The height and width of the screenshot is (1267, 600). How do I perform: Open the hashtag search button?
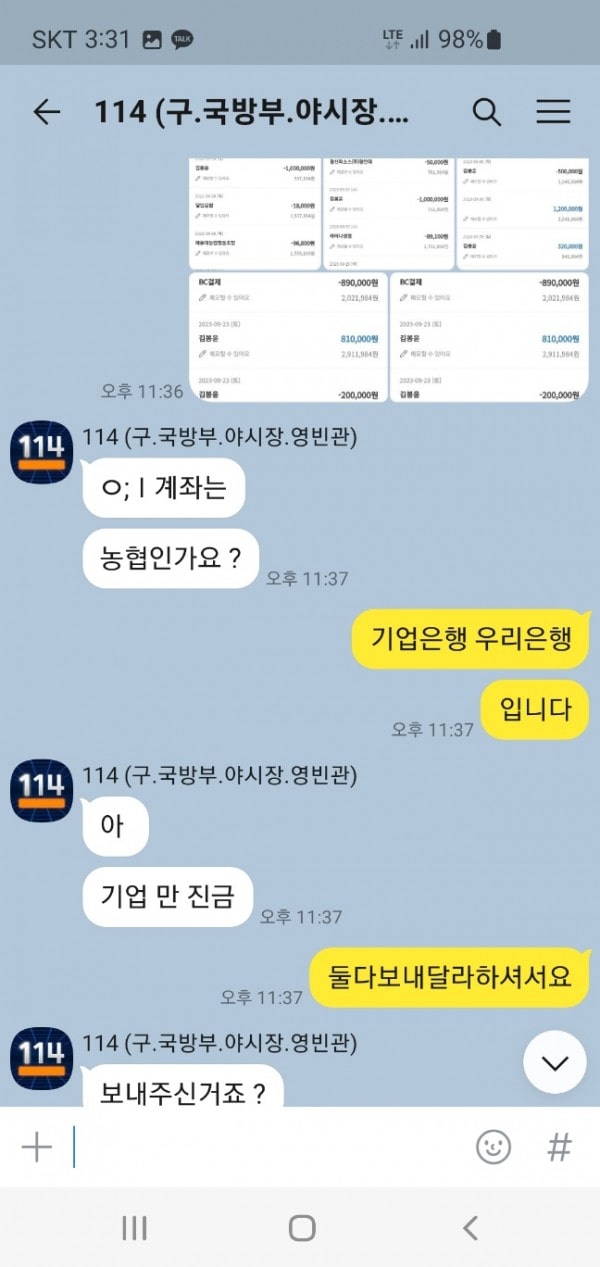click(559, 1147)
